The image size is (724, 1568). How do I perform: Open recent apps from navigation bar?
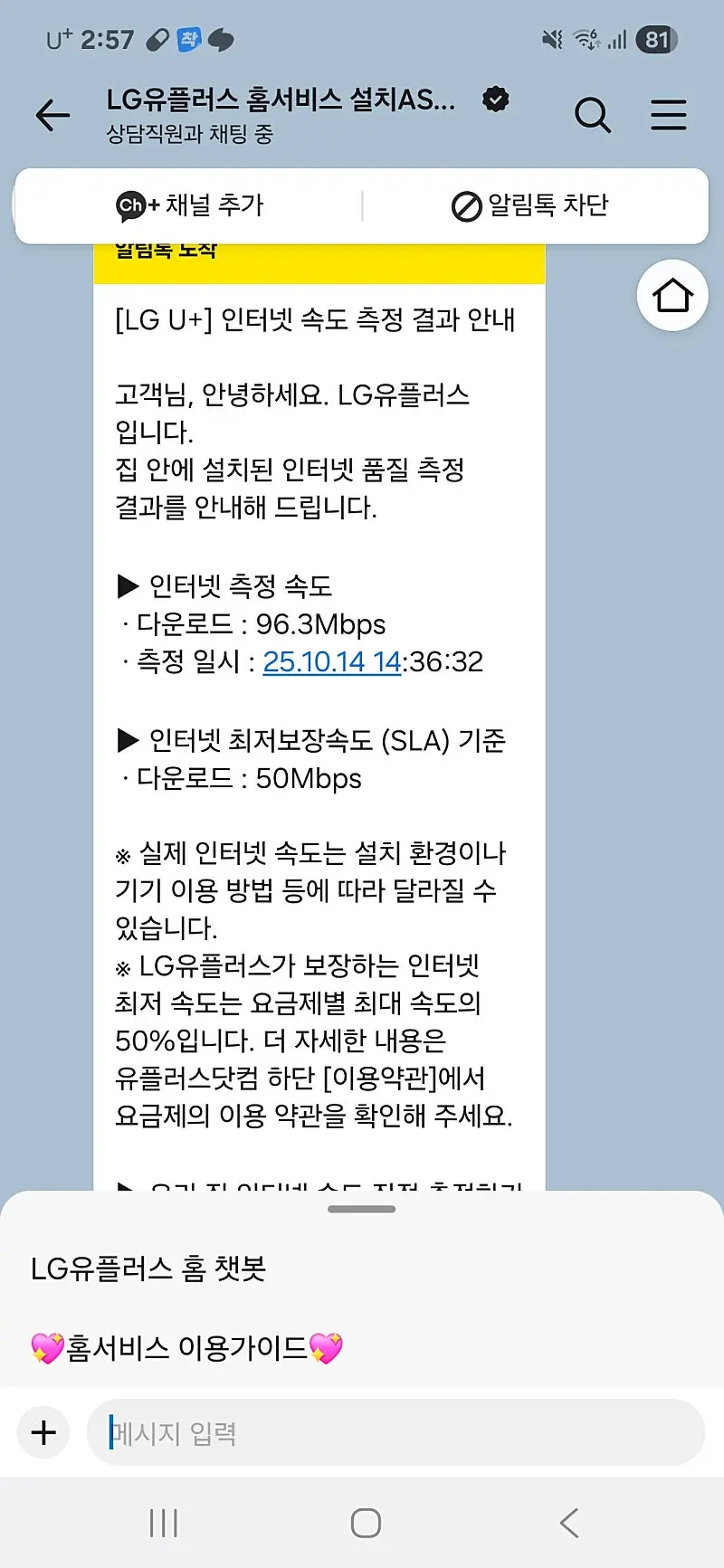coord(164,1523)
